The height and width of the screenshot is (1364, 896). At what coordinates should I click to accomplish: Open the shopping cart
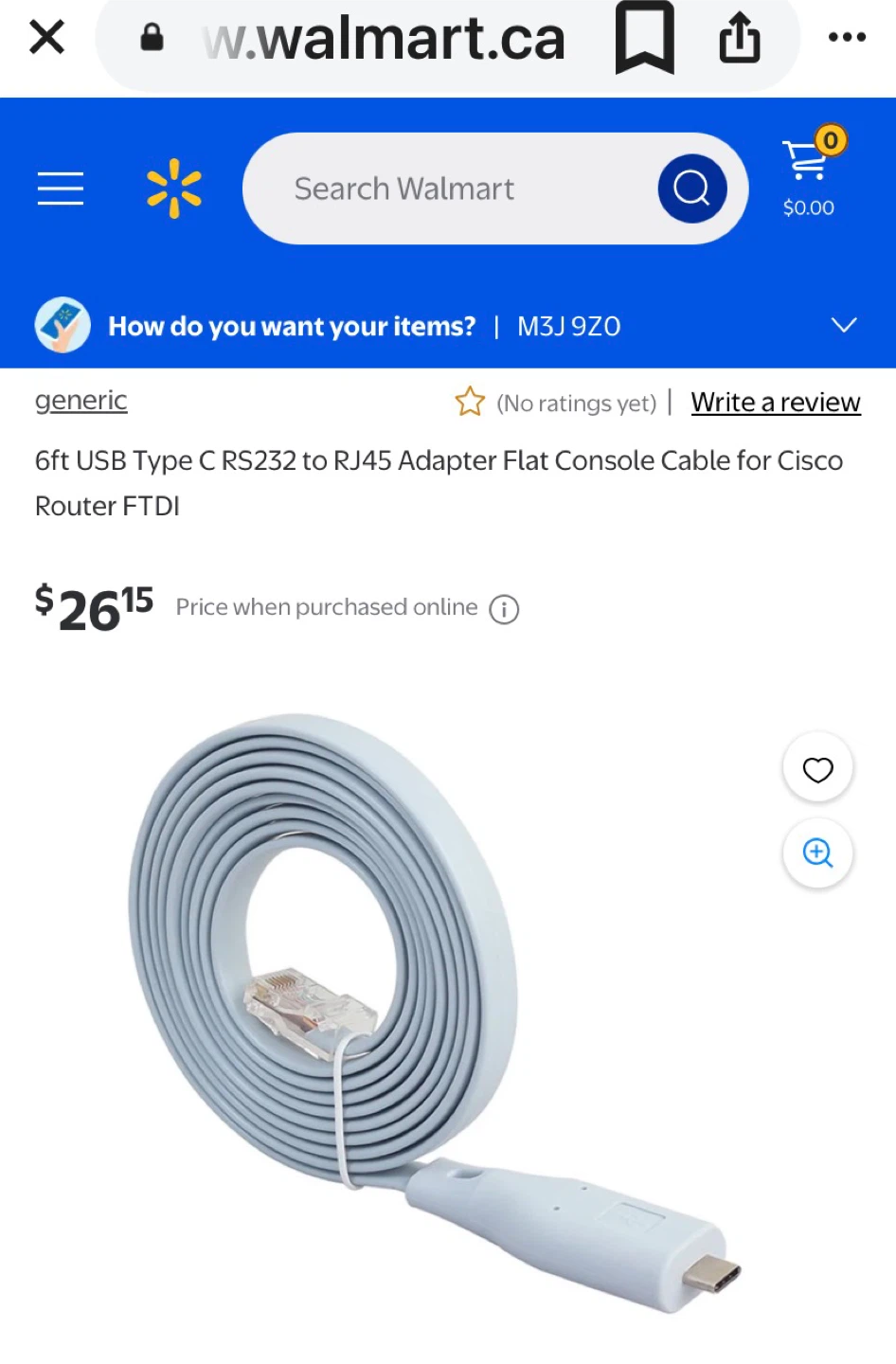[x=811, y=172]
